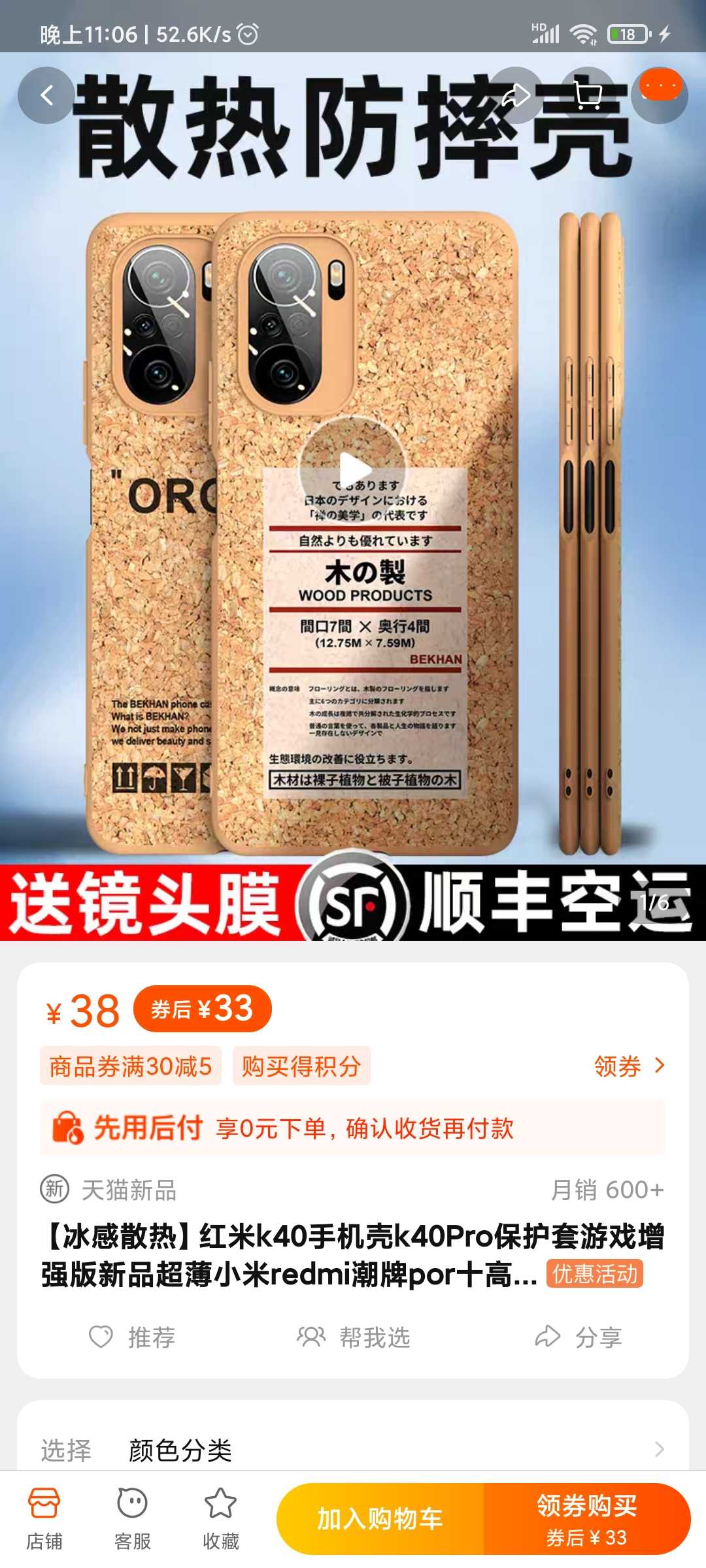Open the shopping cart icon
The width and height of the screenshot is (706, 1568).
pos(588,96)
